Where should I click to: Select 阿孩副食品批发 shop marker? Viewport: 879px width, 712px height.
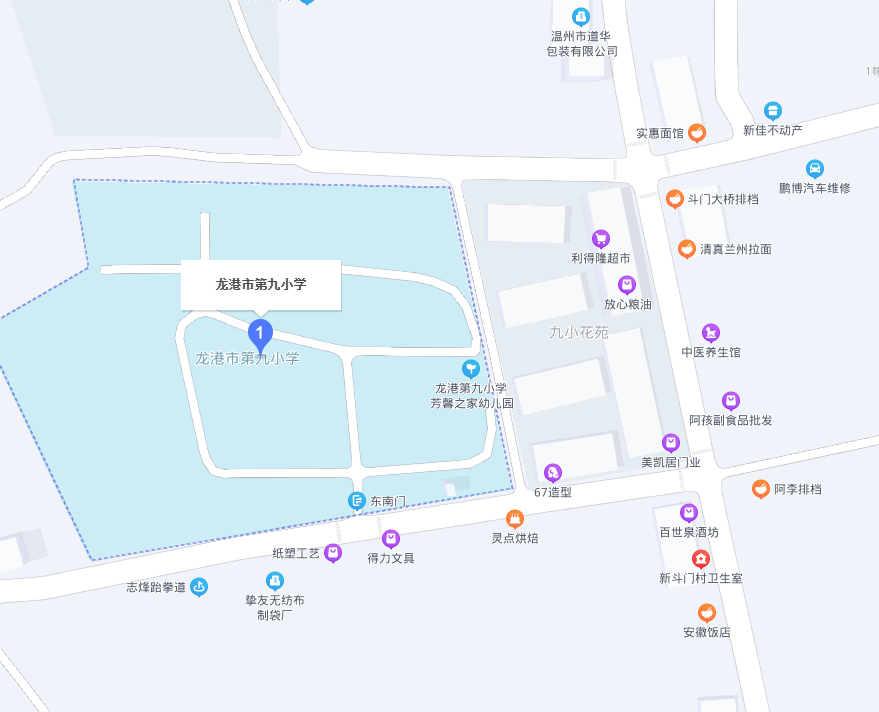coord(731,401)
